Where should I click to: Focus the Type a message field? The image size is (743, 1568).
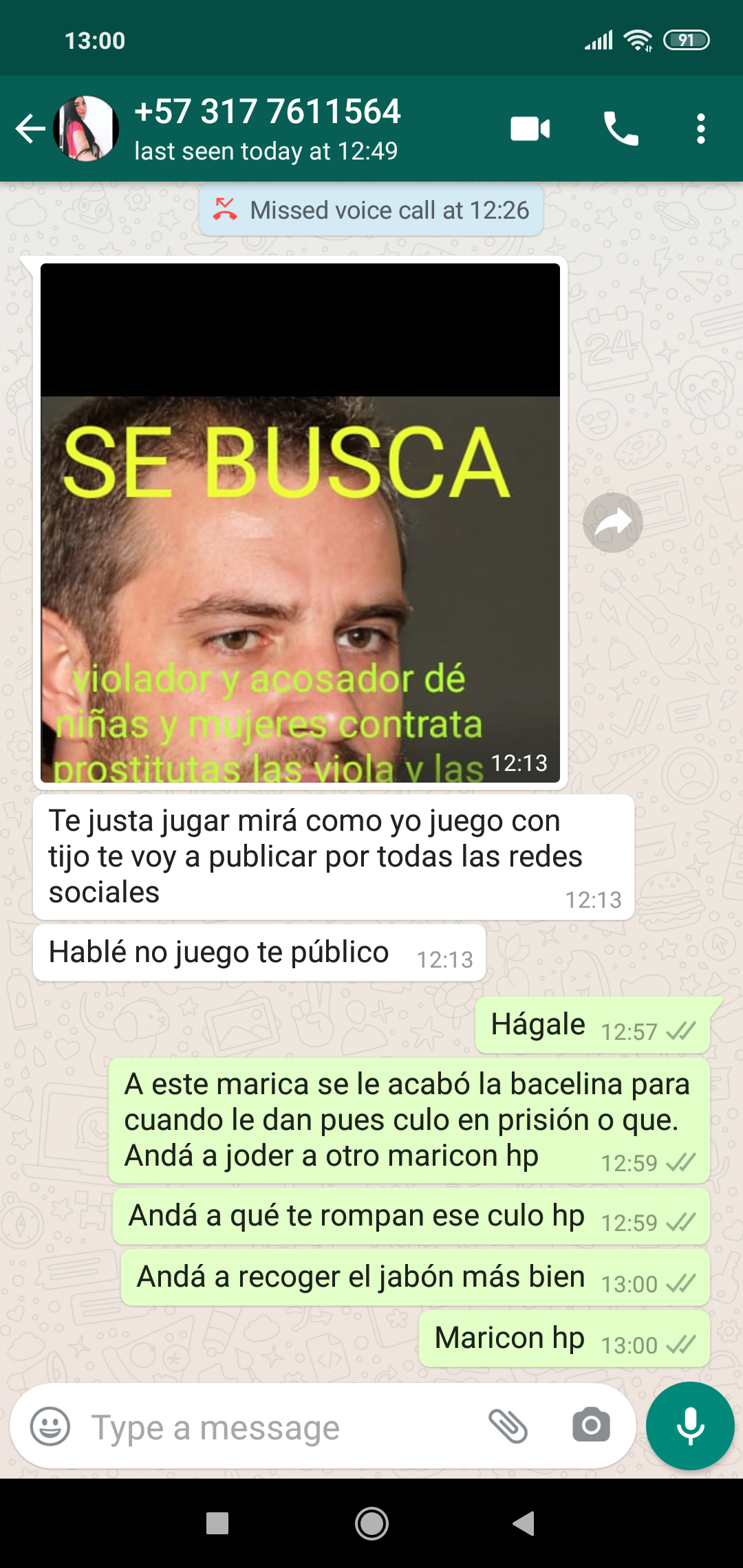275,1428
